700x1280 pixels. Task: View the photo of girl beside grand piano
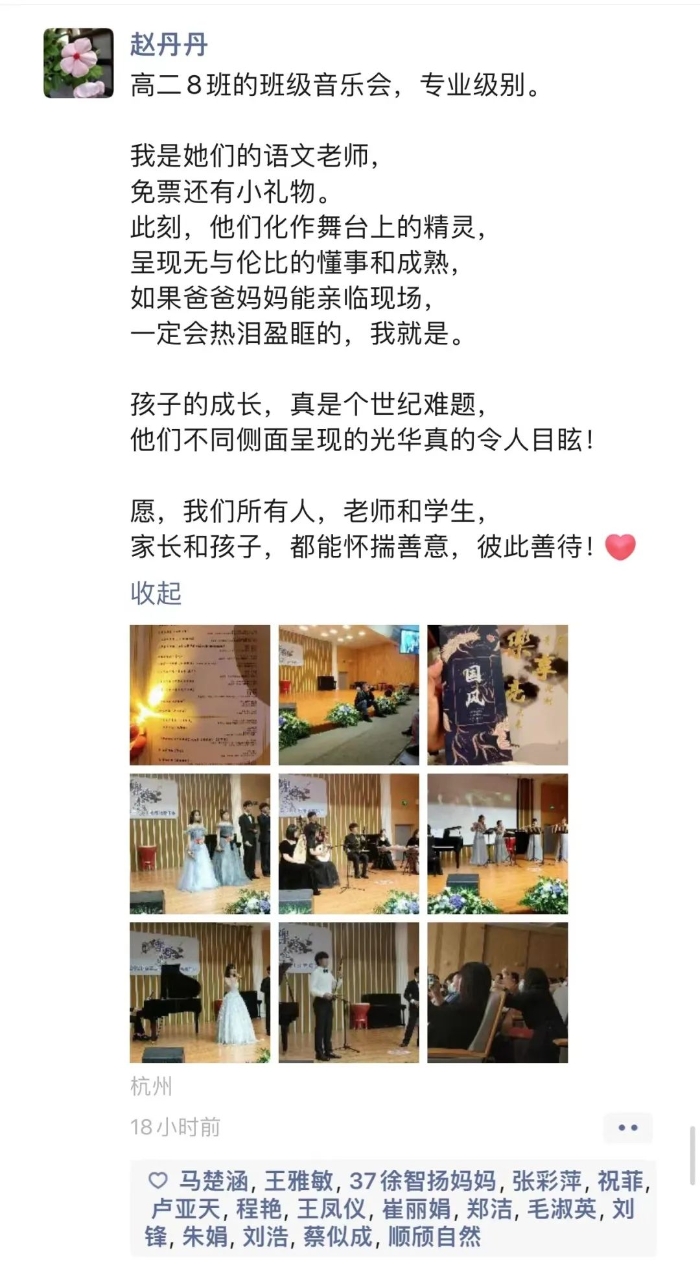(x=200, y=992)
